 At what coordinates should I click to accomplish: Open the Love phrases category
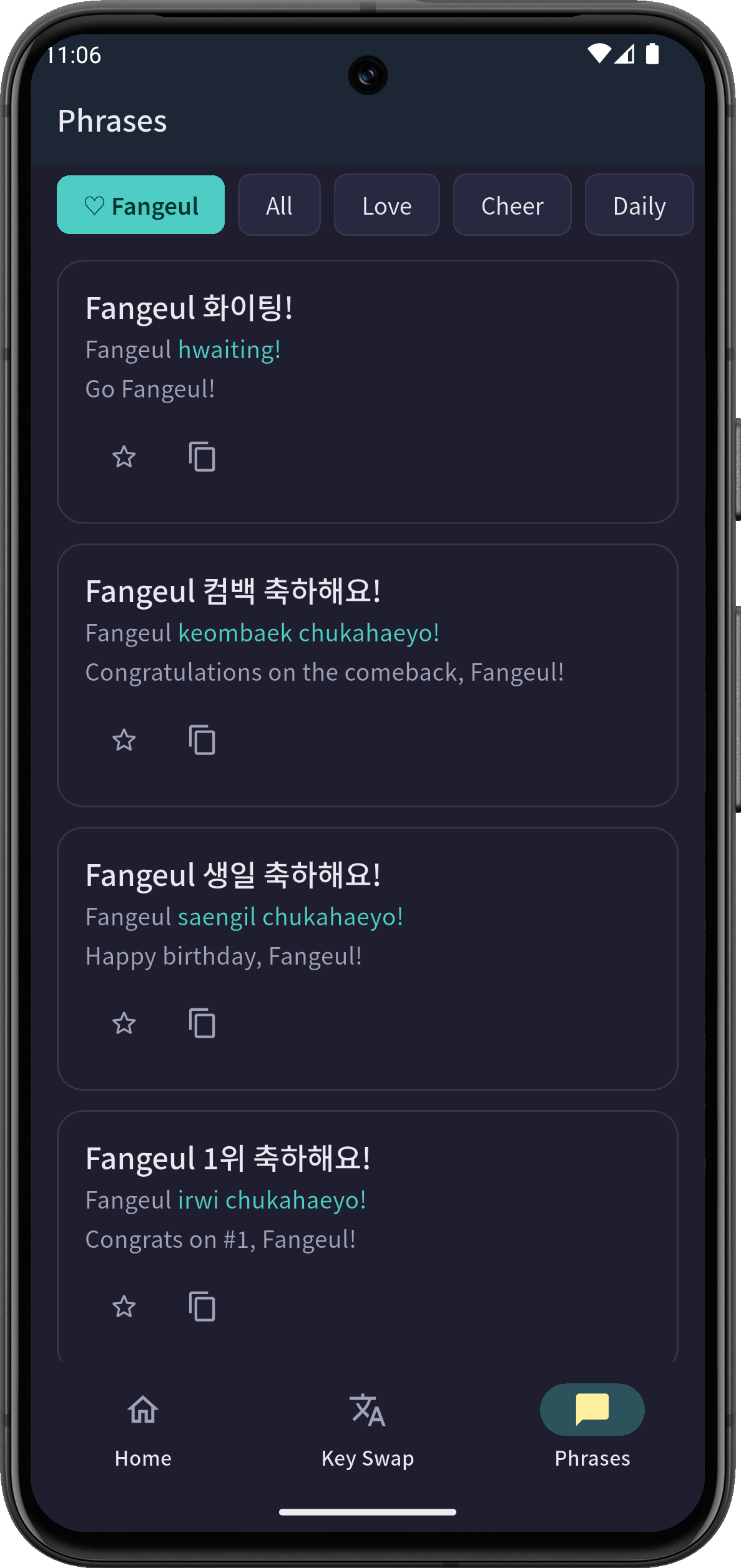pos(386,205)
